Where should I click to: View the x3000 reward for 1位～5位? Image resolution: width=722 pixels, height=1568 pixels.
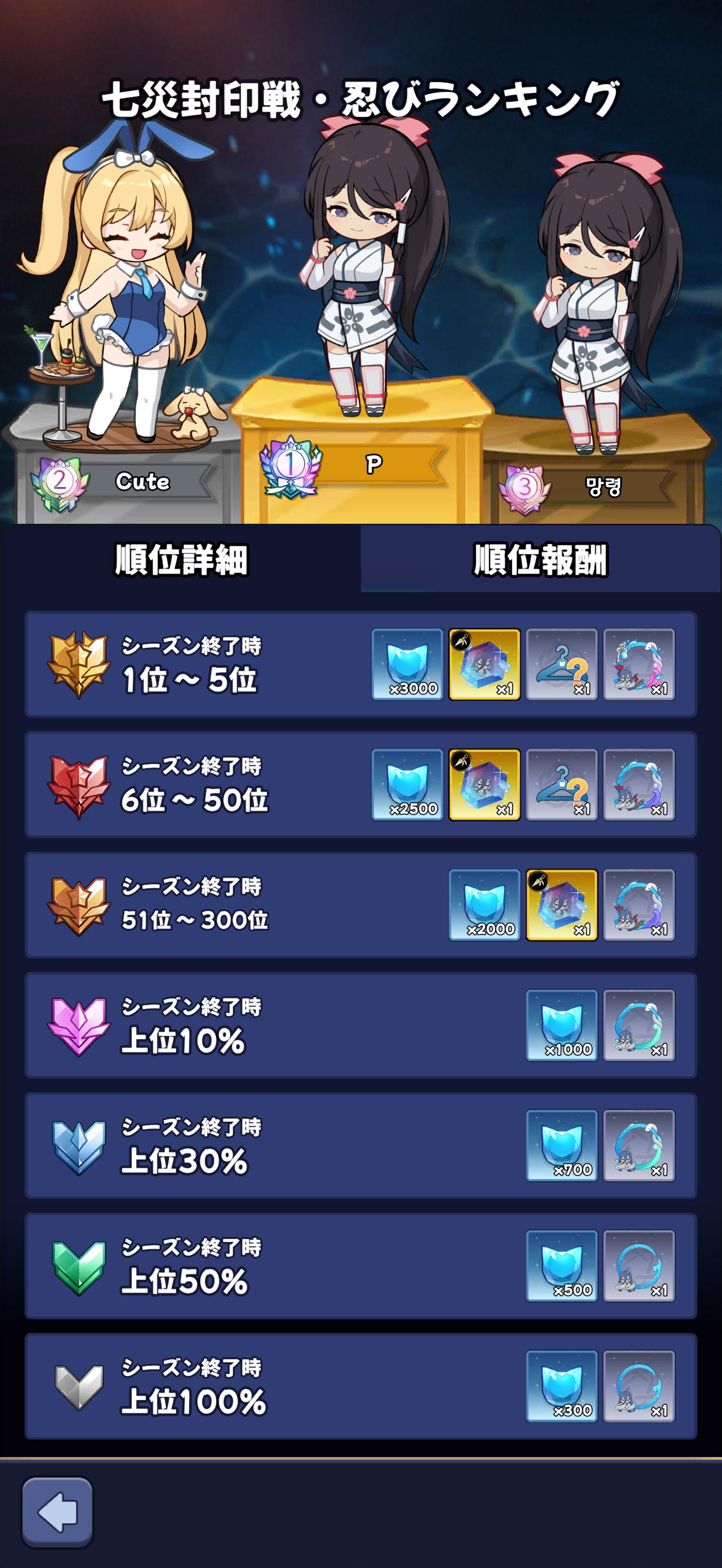click(407, 664)
